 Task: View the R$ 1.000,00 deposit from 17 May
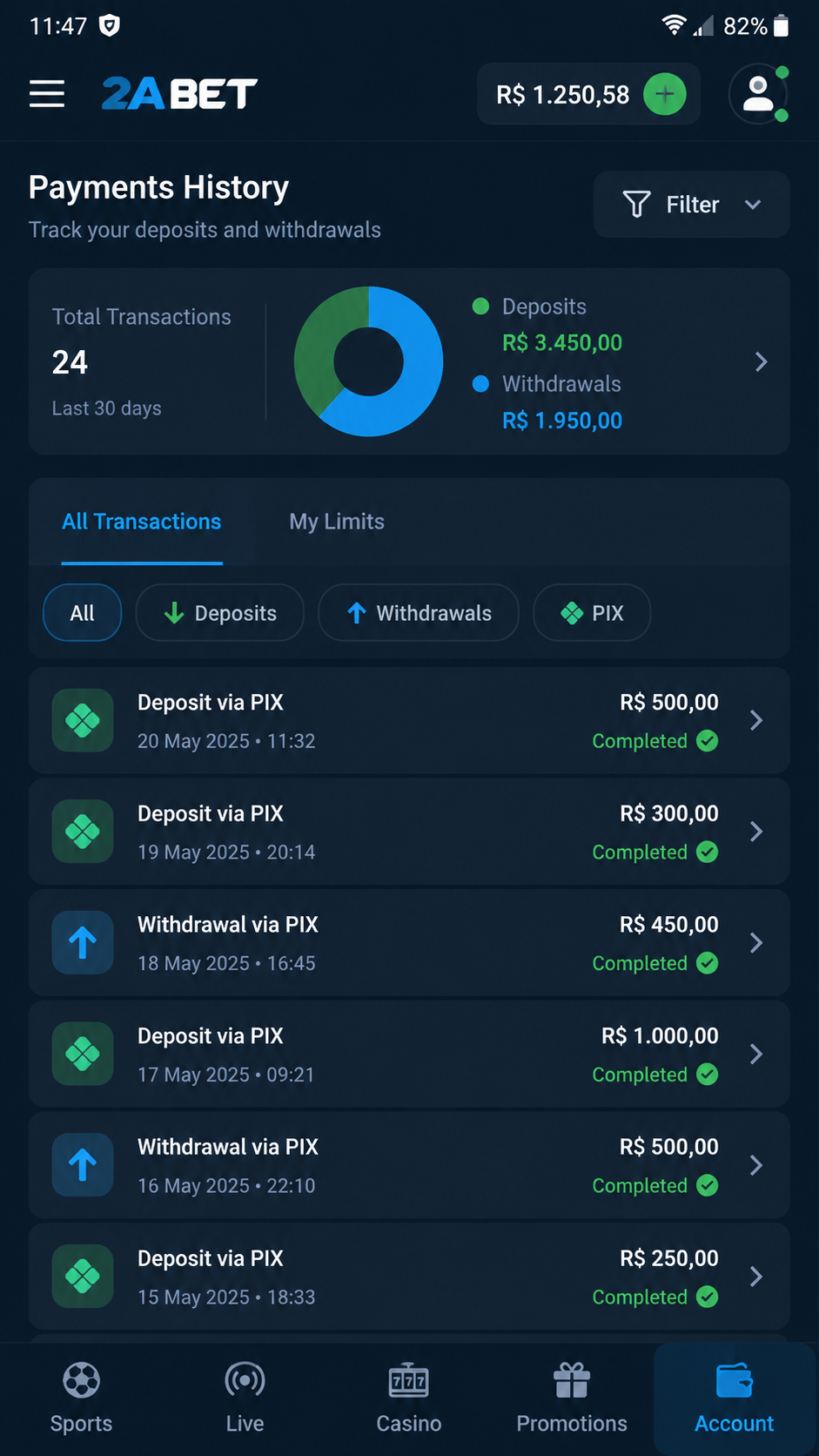(409, 1054)
